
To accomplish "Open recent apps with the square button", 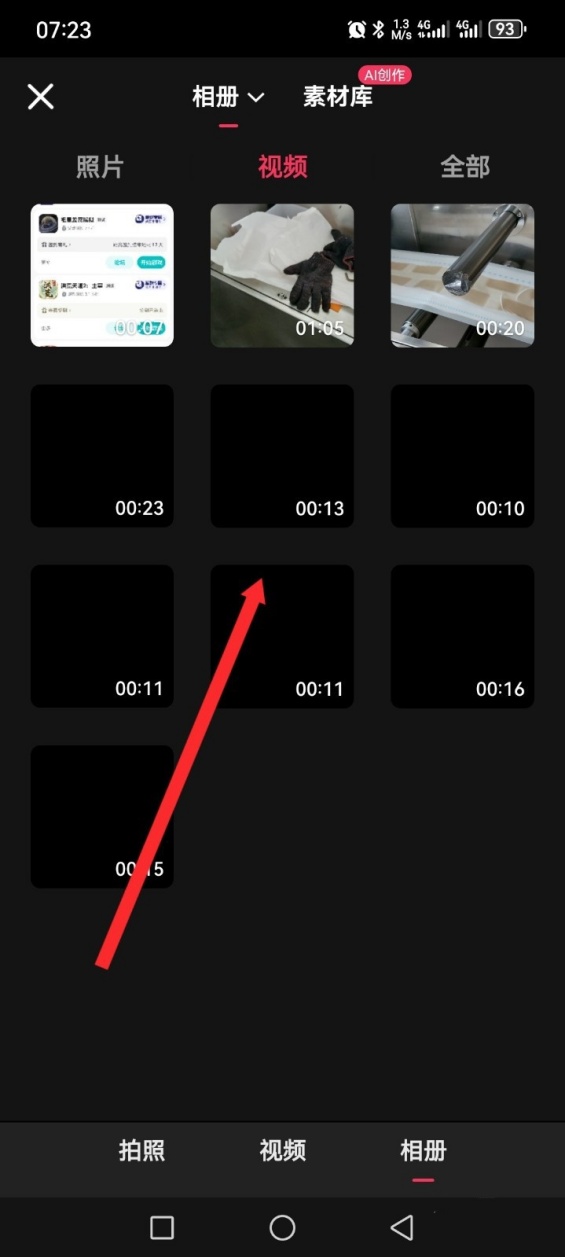I will 162,1227.
